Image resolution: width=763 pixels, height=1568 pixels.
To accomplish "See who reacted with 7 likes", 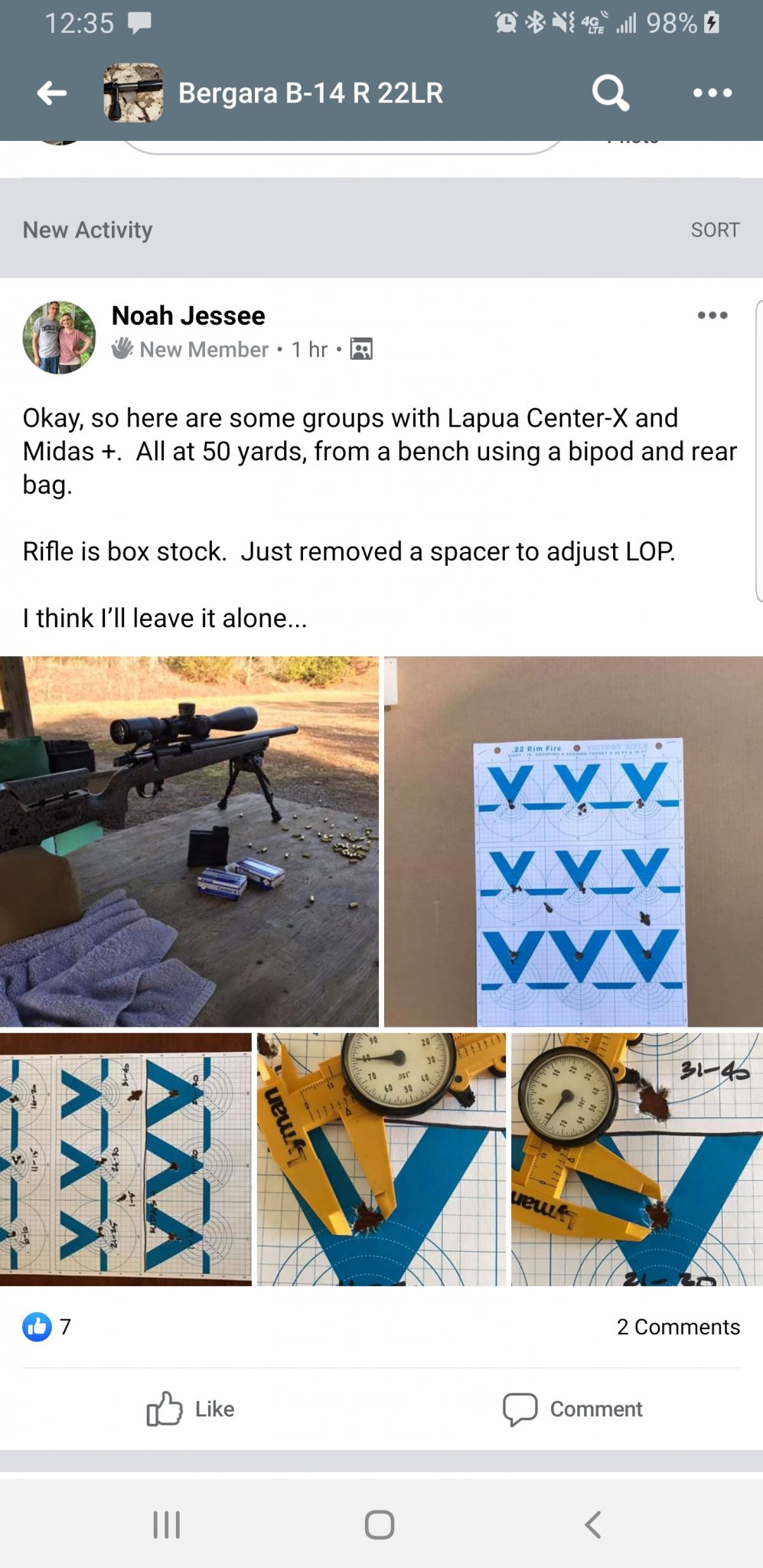I will tap(47, 1327).
